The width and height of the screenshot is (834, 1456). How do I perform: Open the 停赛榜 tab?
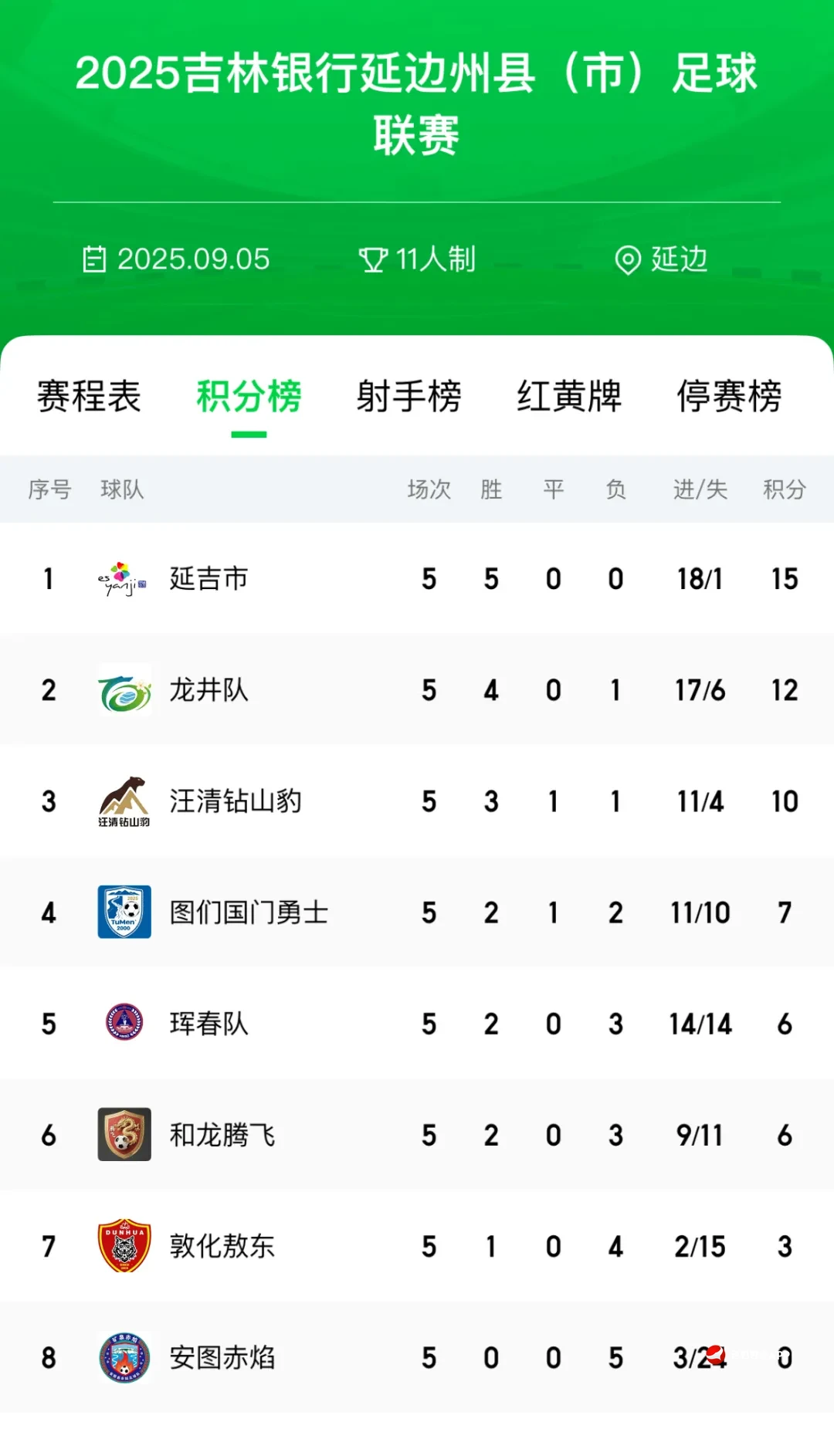pyautogui.click(x=729, y=397)
